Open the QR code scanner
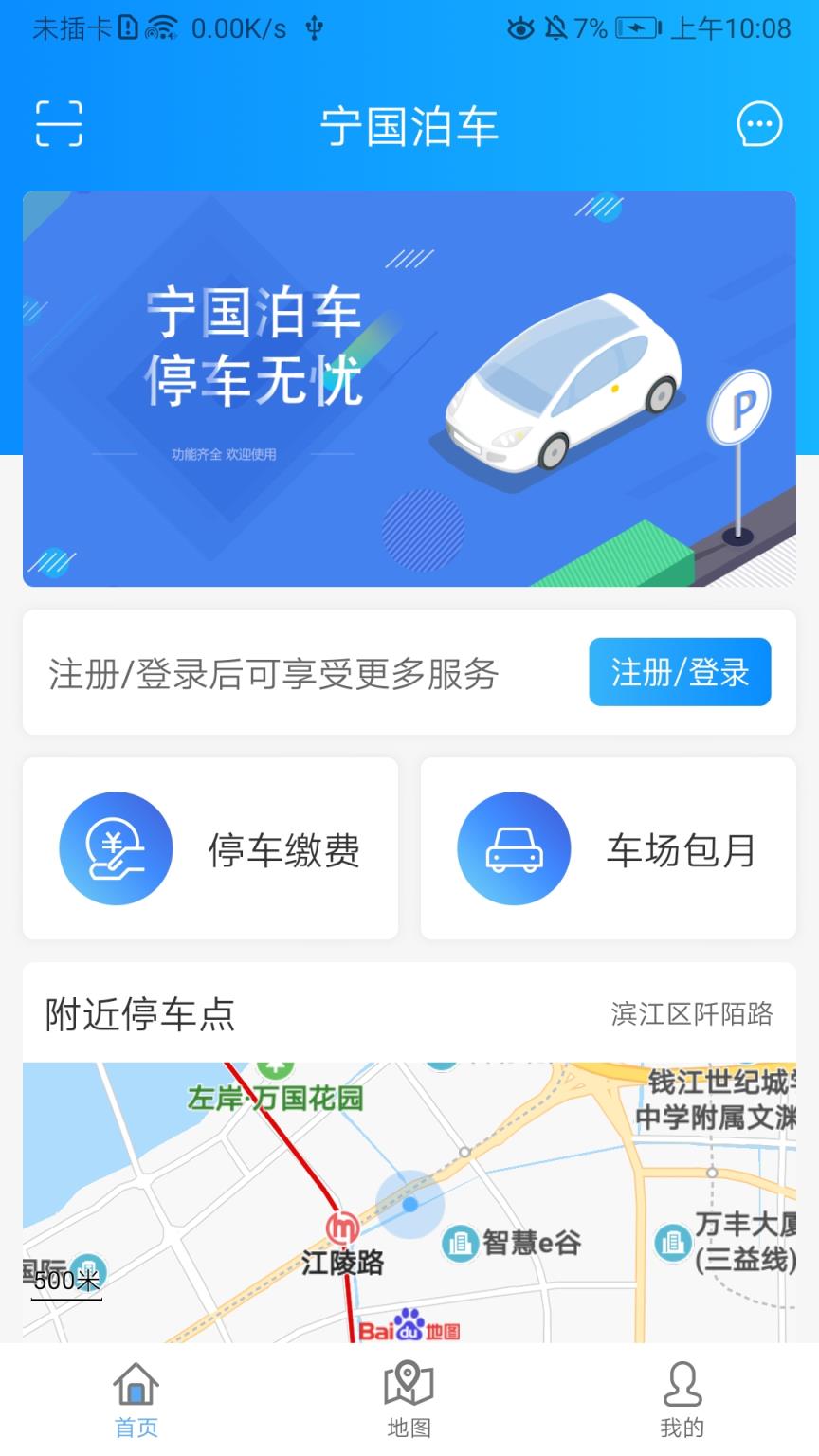This screenshot has width=819, height=1456. point(59,124)
